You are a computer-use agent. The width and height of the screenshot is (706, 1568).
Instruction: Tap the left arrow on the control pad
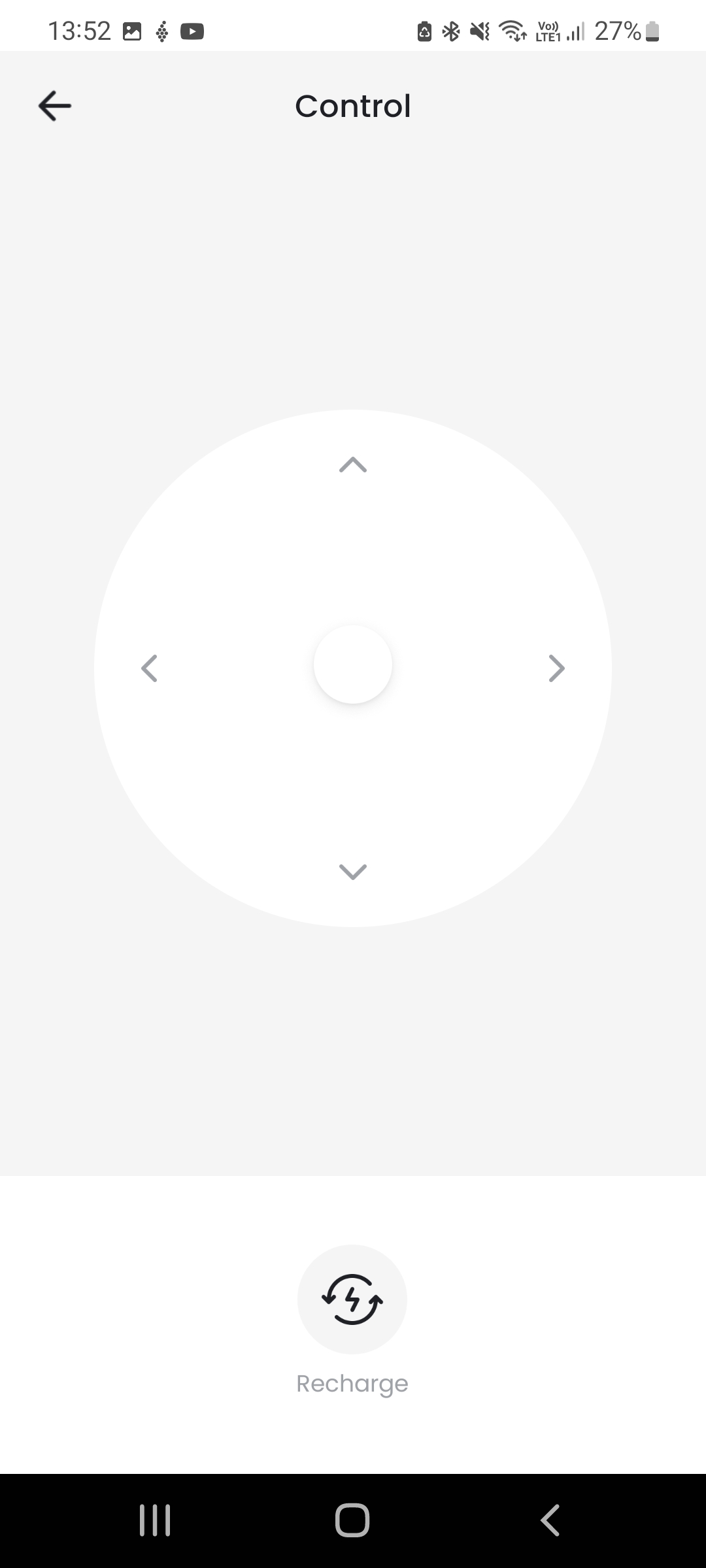point(150,668)
